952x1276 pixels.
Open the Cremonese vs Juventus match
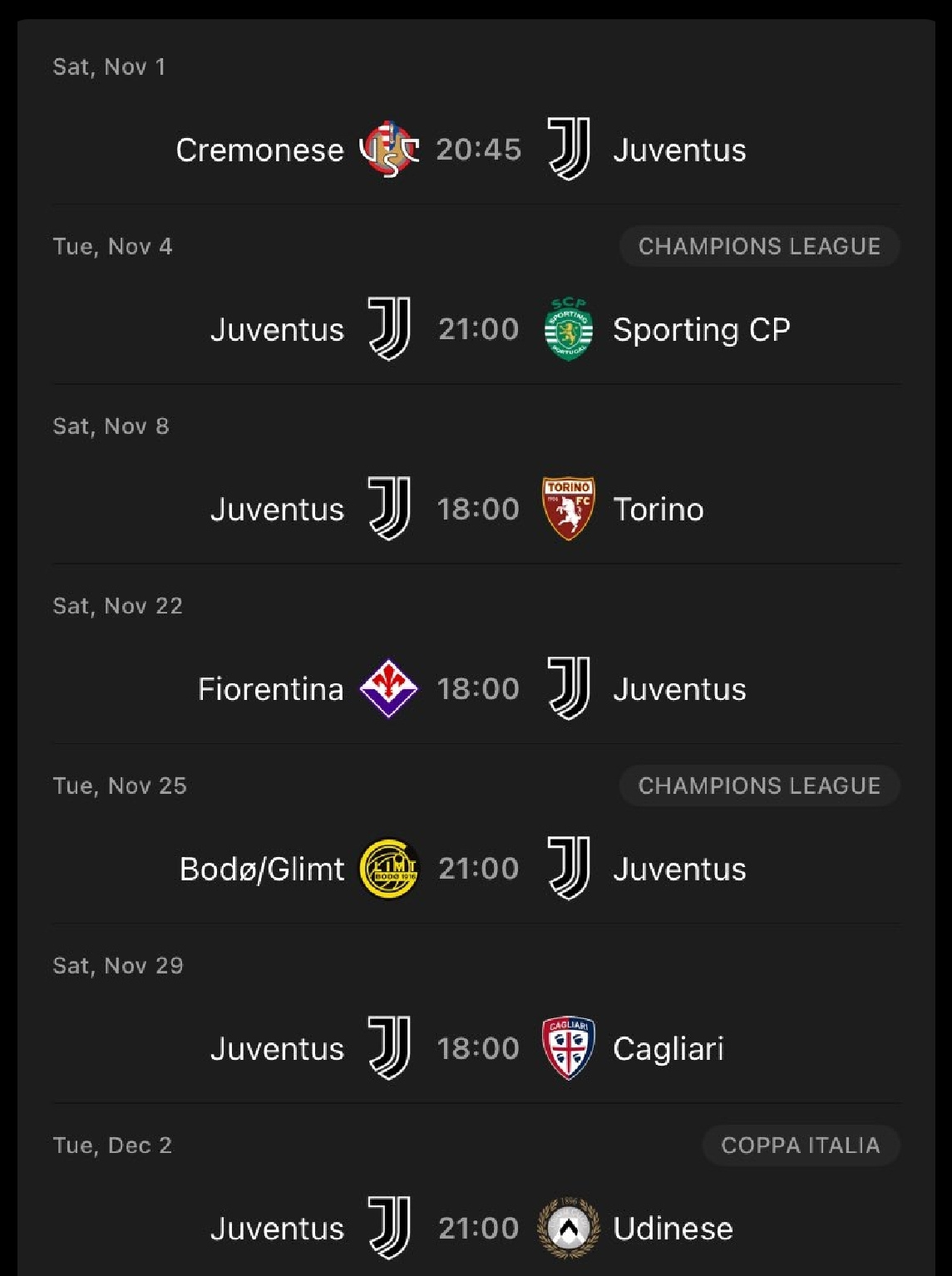pyautogui.click(x=477, y=150)
